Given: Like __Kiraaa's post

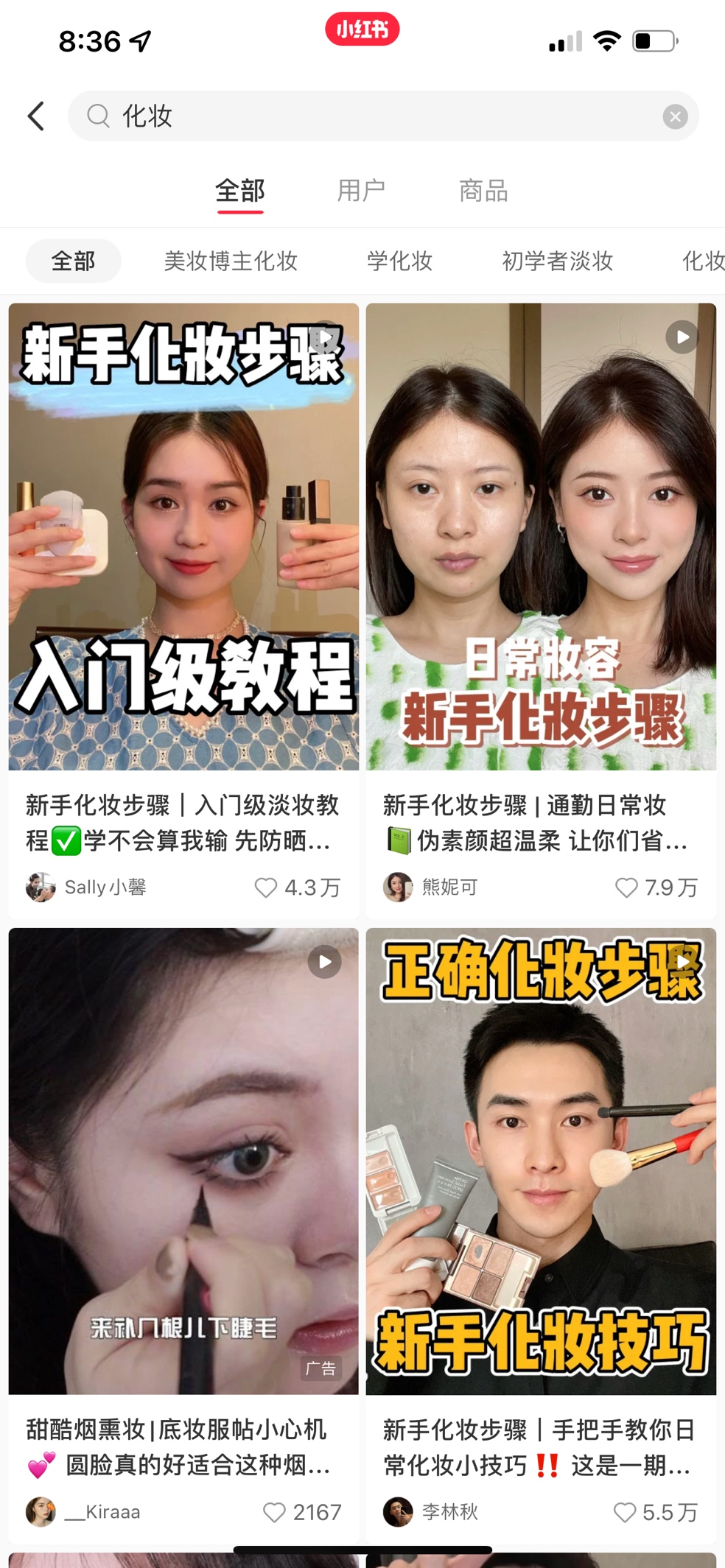Looking at the screenshot, I should pos(274,1512).
